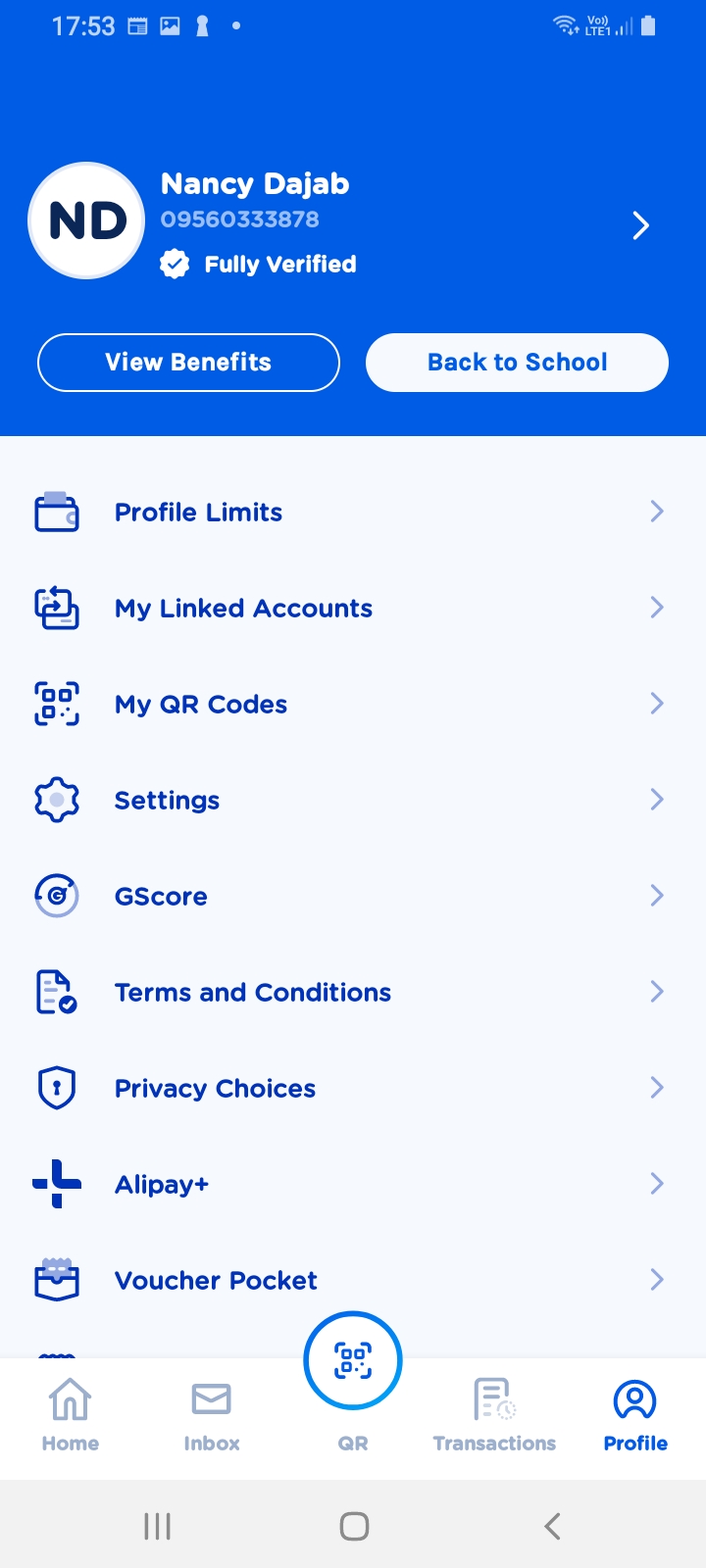Image resolution: width=706 pixels, height=1568 pixels.
Task: Launch the QR scanner
Action: 353,1362
